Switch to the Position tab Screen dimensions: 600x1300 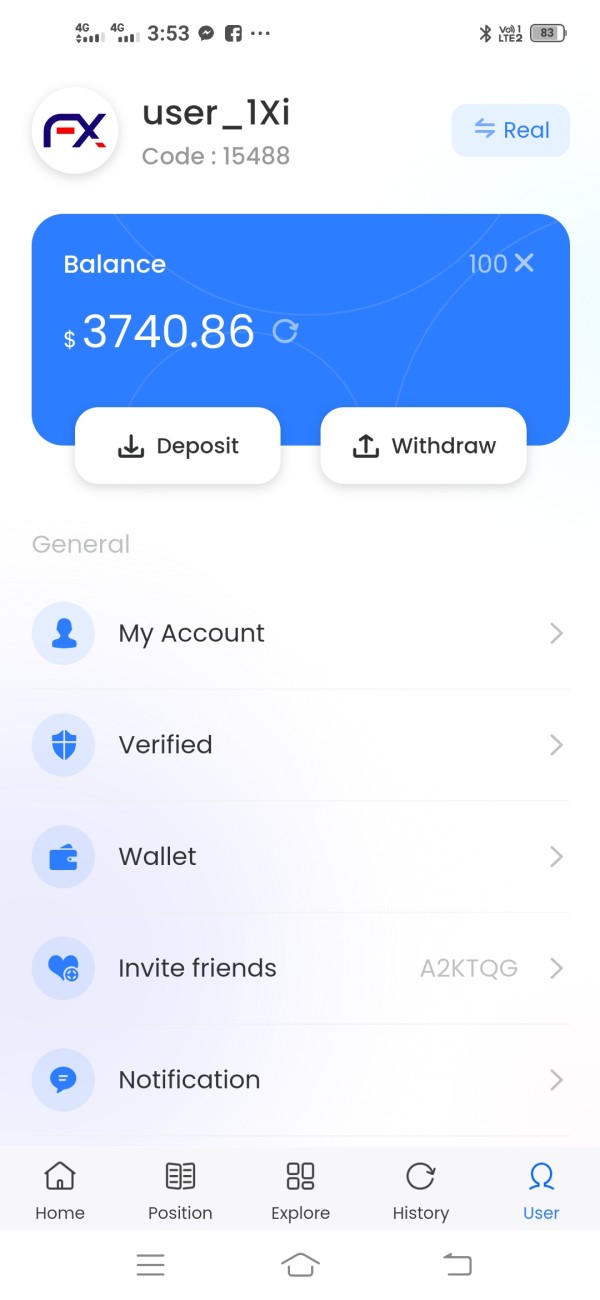(x=180, y=1191)
